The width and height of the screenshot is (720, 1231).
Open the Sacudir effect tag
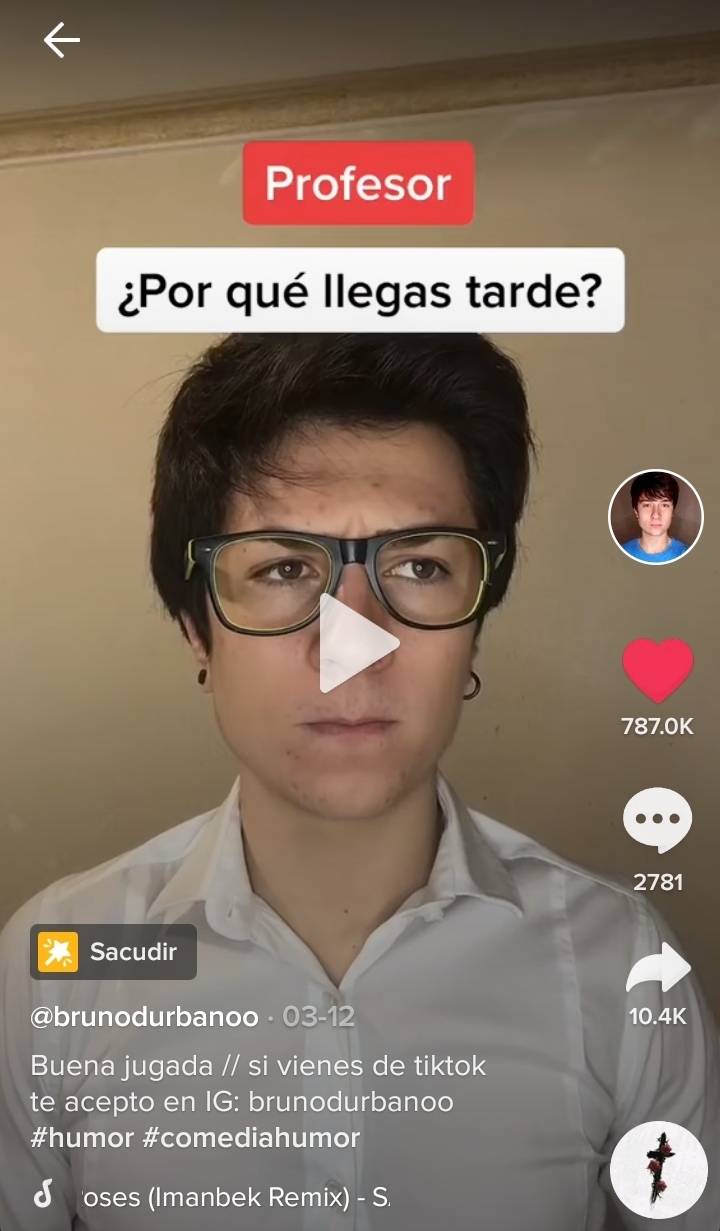[x=113, y=952]
